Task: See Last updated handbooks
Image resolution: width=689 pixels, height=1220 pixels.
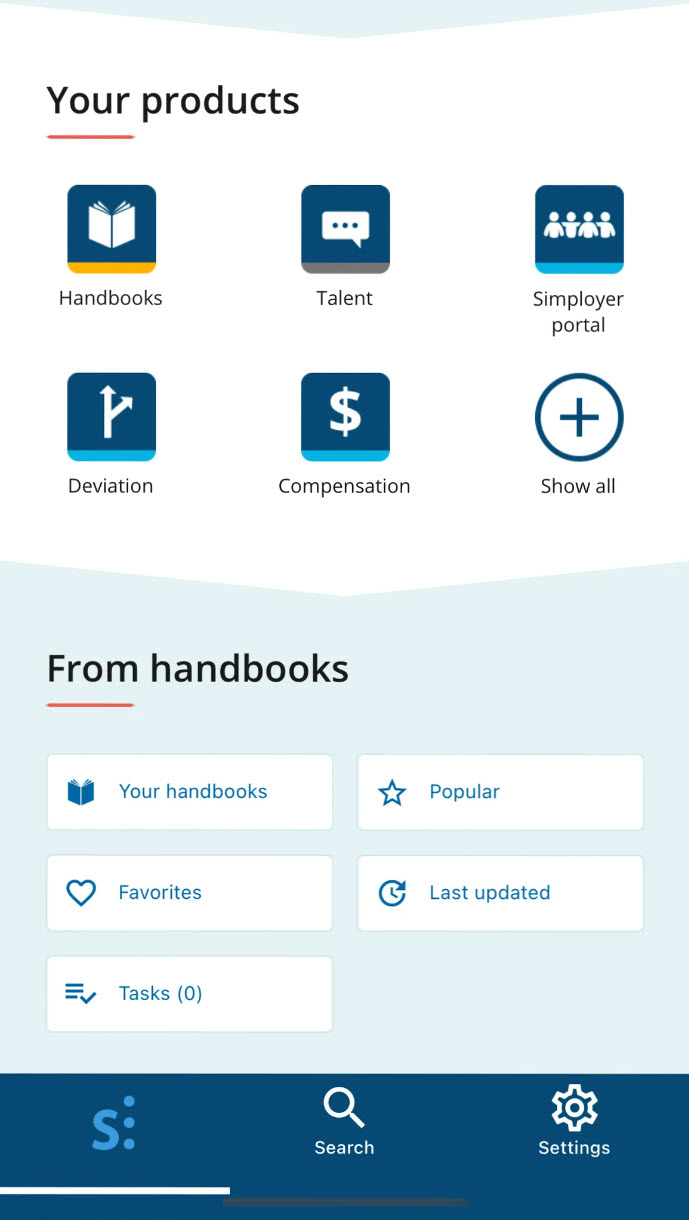Action: (500, 893)
